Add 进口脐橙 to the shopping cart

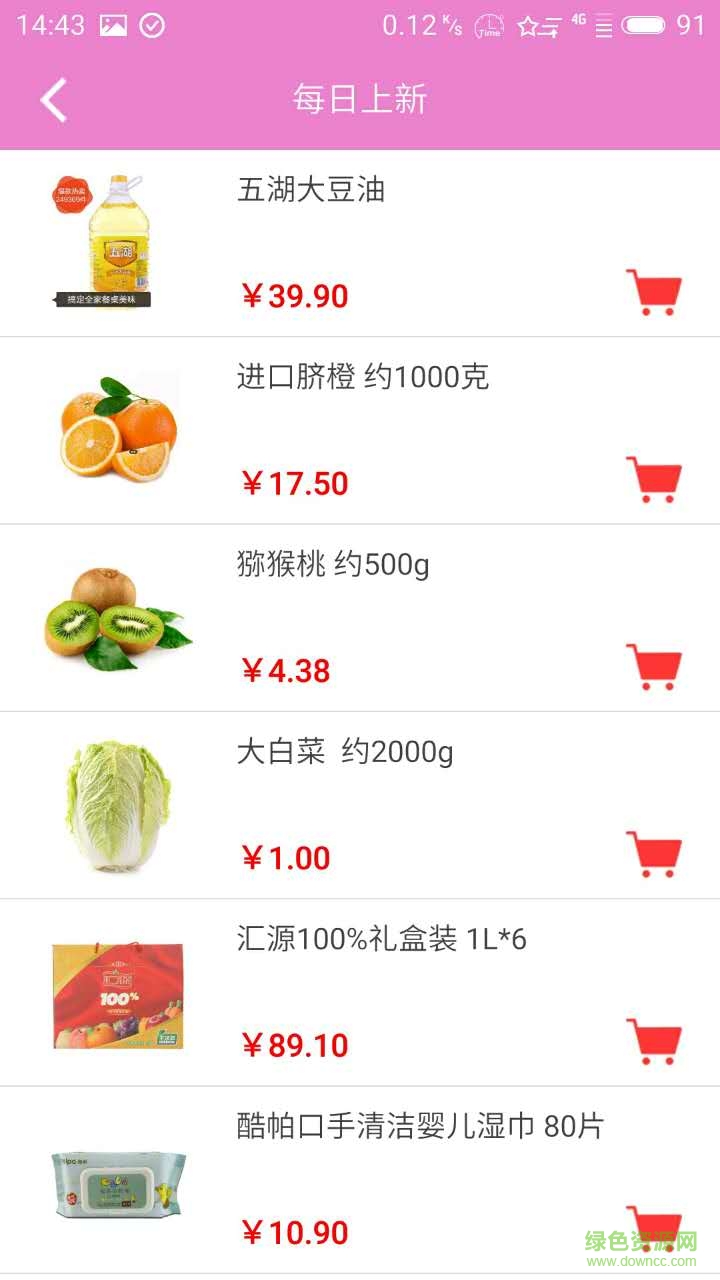point(653,479)
